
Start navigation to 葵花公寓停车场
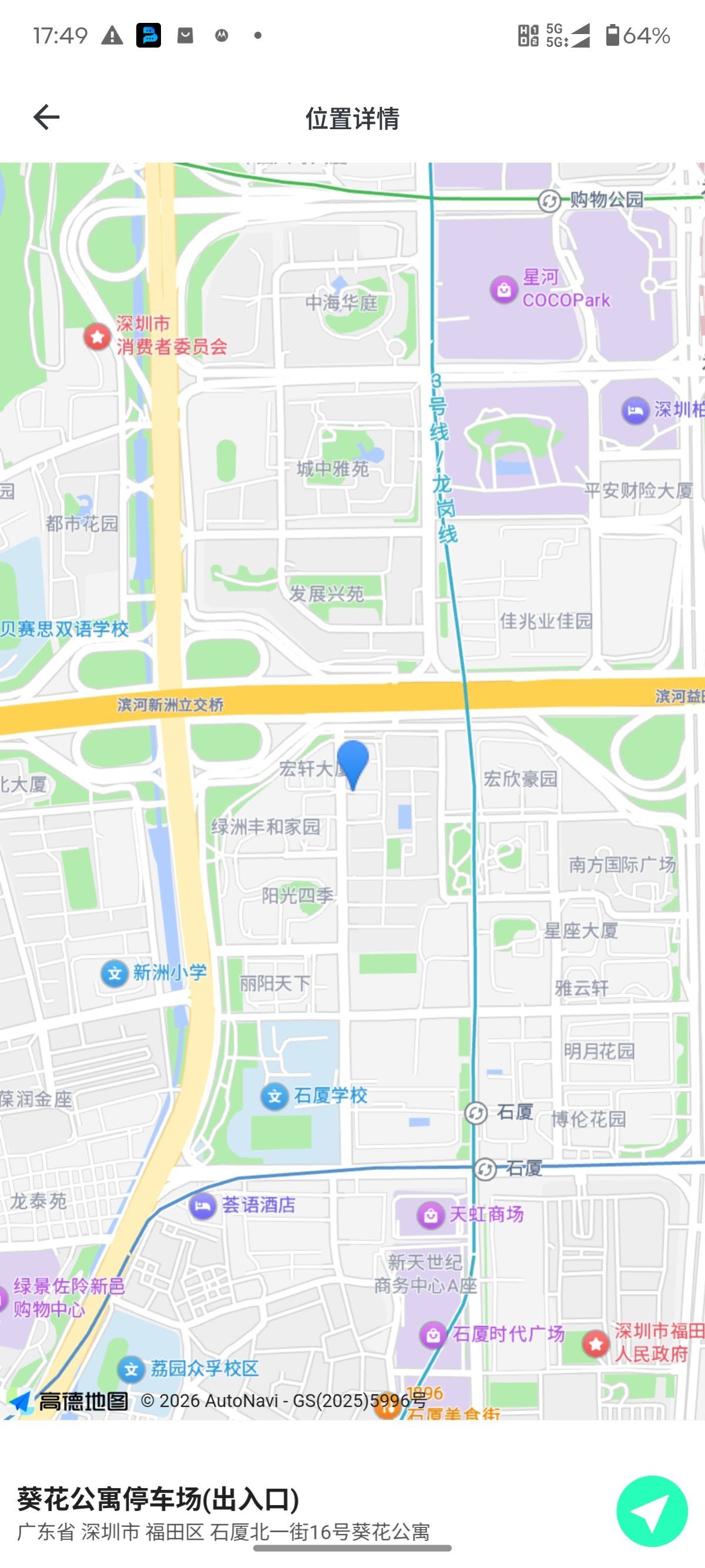pyautogui.click(x=652, y=1511)
